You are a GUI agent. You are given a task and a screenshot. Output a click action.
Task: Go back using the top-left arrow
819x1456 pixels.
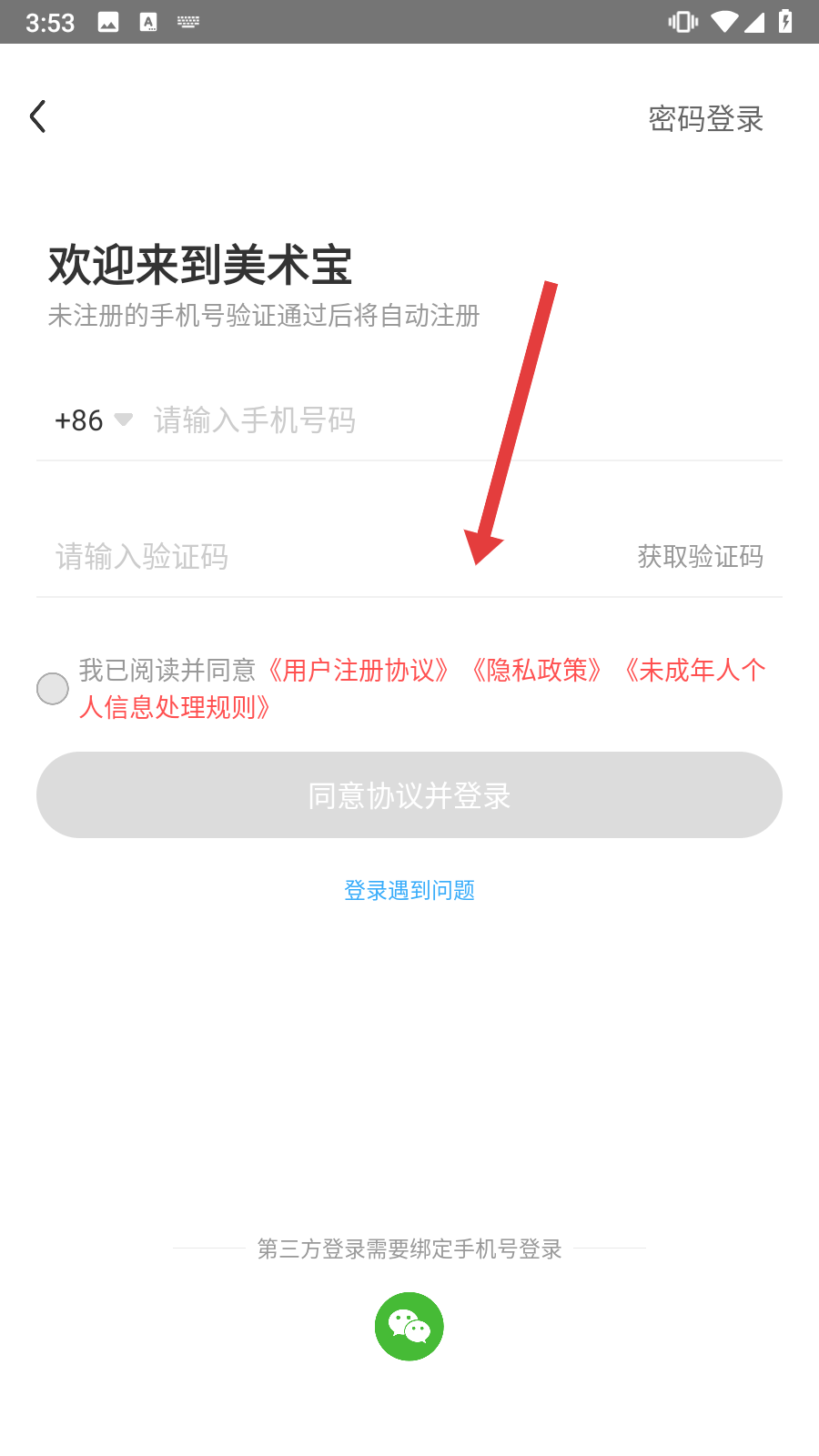coord(38,116)
